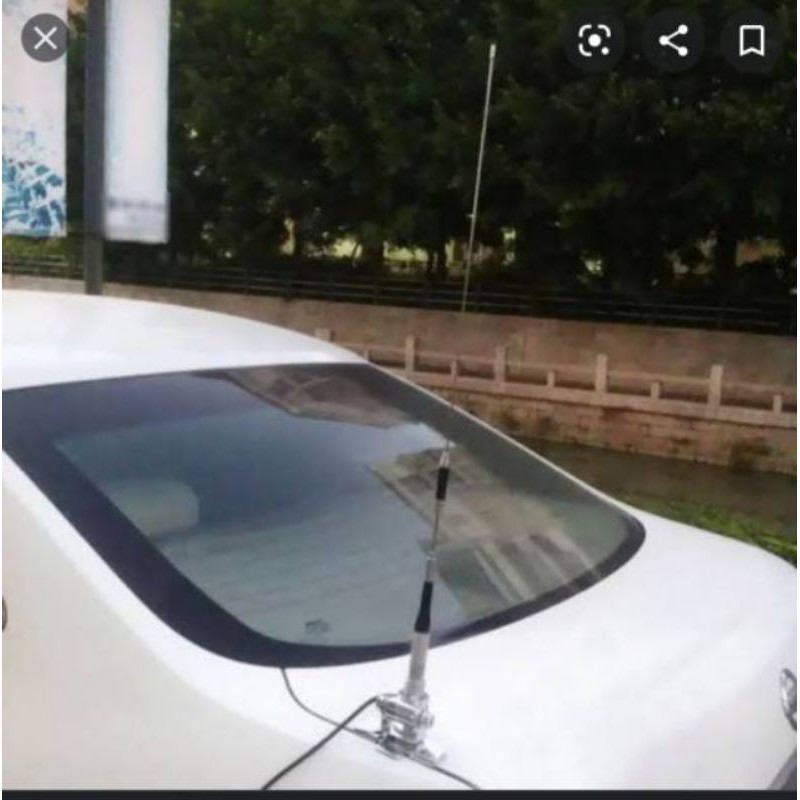The height and width of the screenshot is (800, 800).
Task: Search this image with Lens
Action: [594, 40]
